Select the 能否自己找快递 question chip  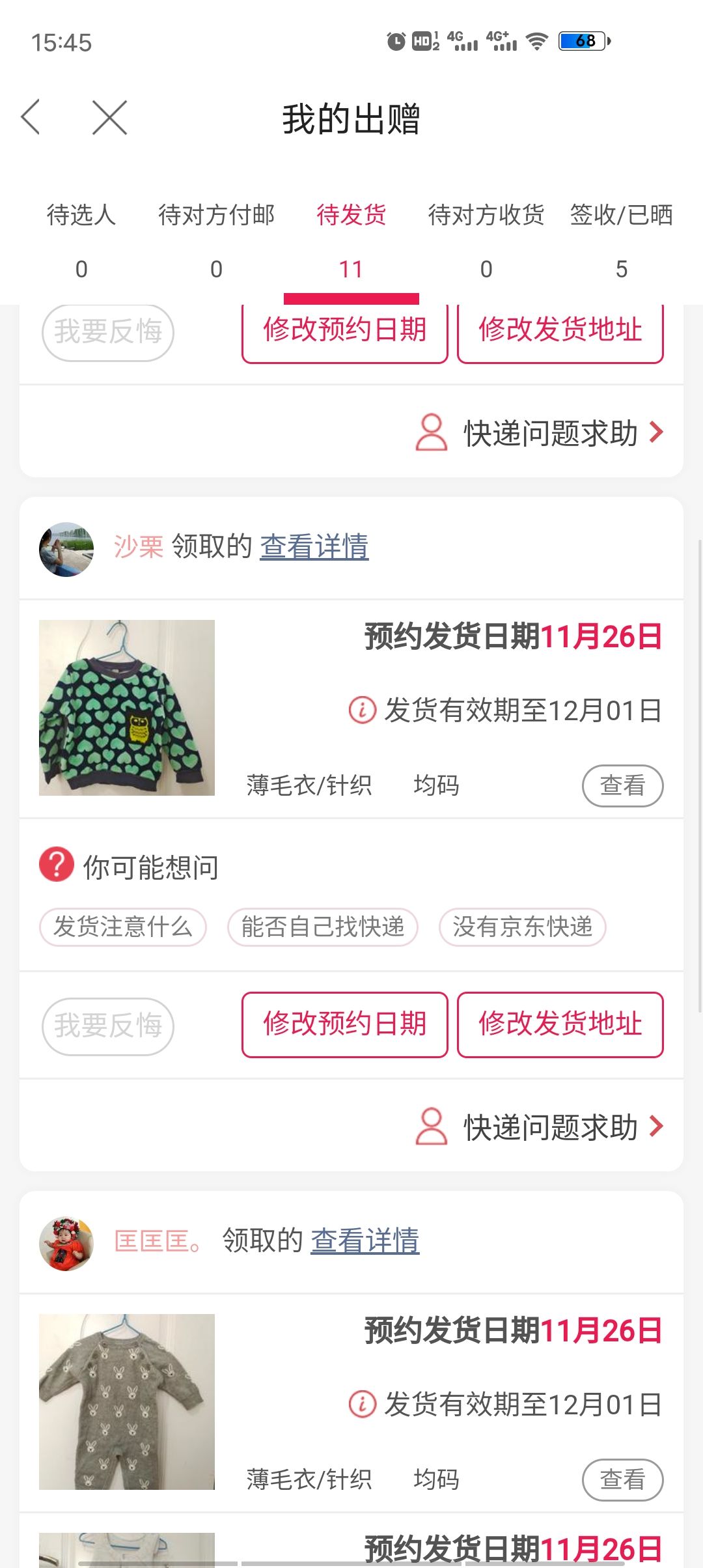pyautogui.click(x=323, y=927)
